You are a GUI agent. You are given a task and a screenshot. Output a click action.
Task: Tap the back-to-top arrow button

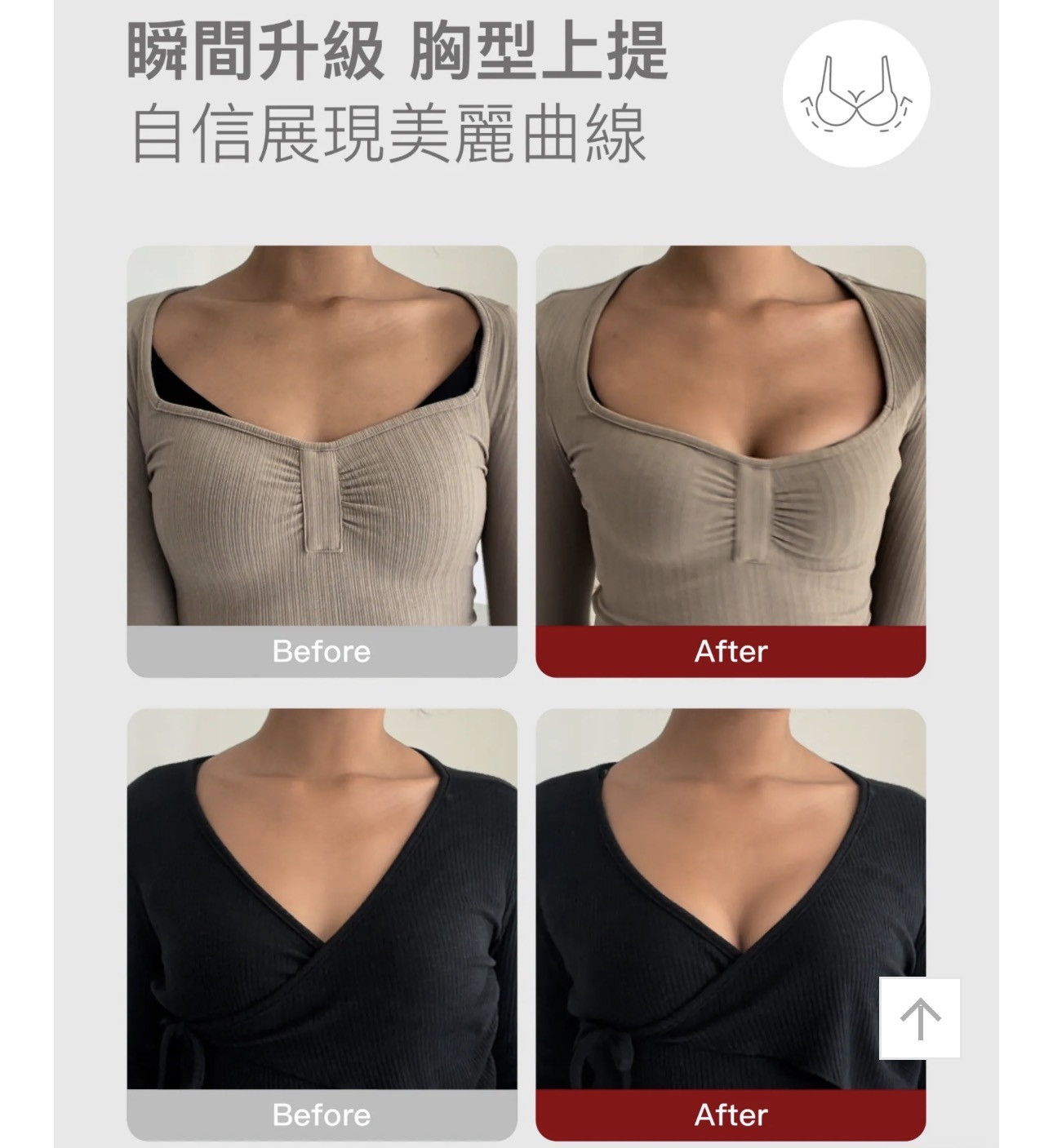[x=919, y=1018]
